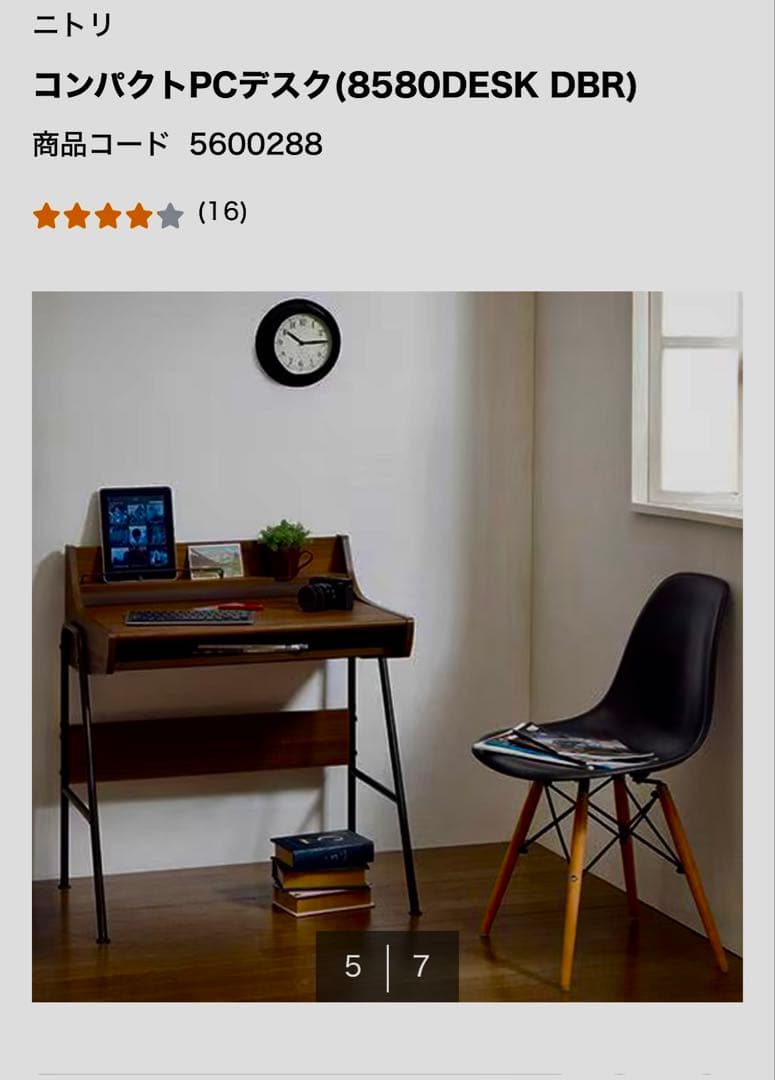This screenshot has width=775, height=1080.
Task: Click the carousel counter to open the gallery
Action: click(x=385, y=966)
